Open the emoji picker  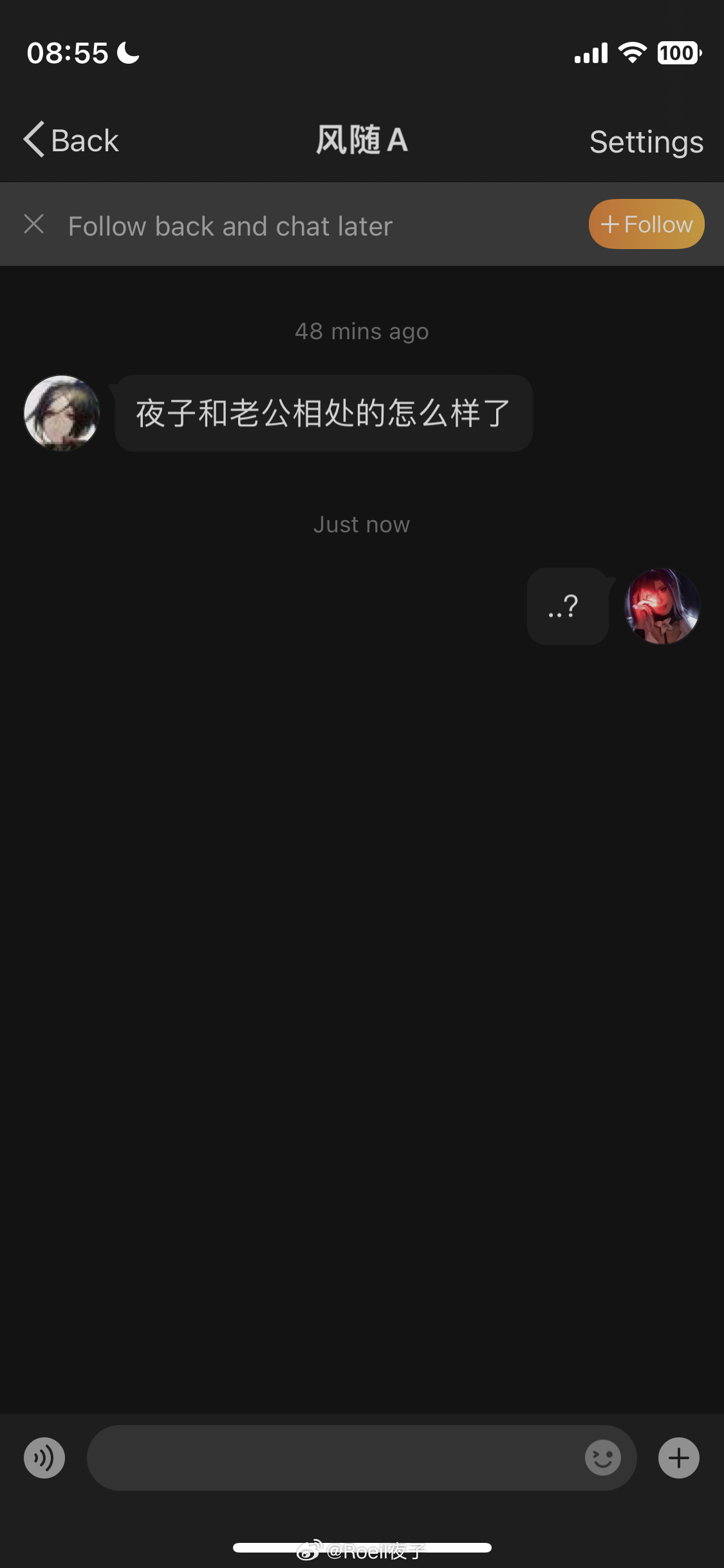[603, 1457]
